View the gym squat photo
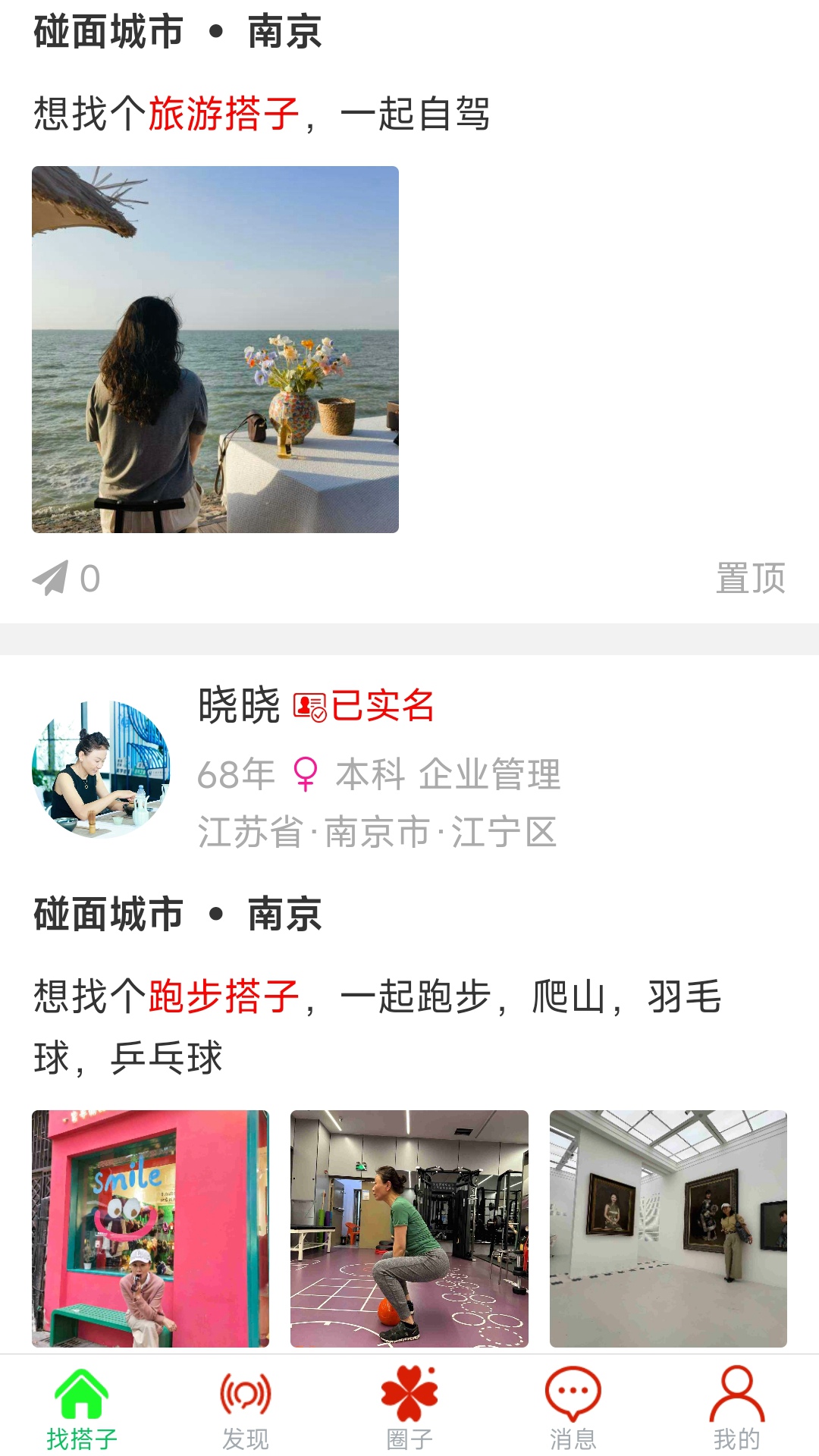Screen dimensions: 819x1456 (409, 1228)
